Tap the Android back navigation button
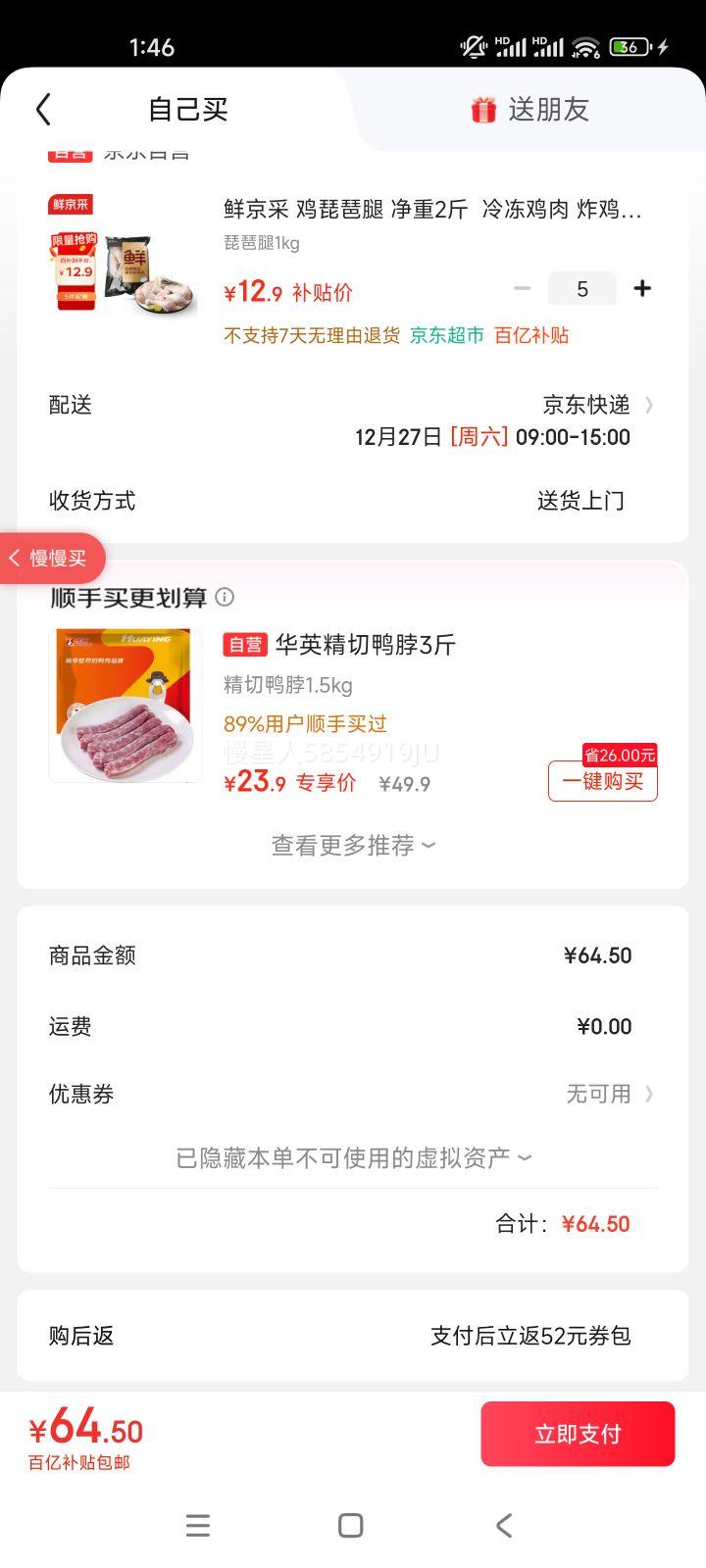 tap(503, 1525)
